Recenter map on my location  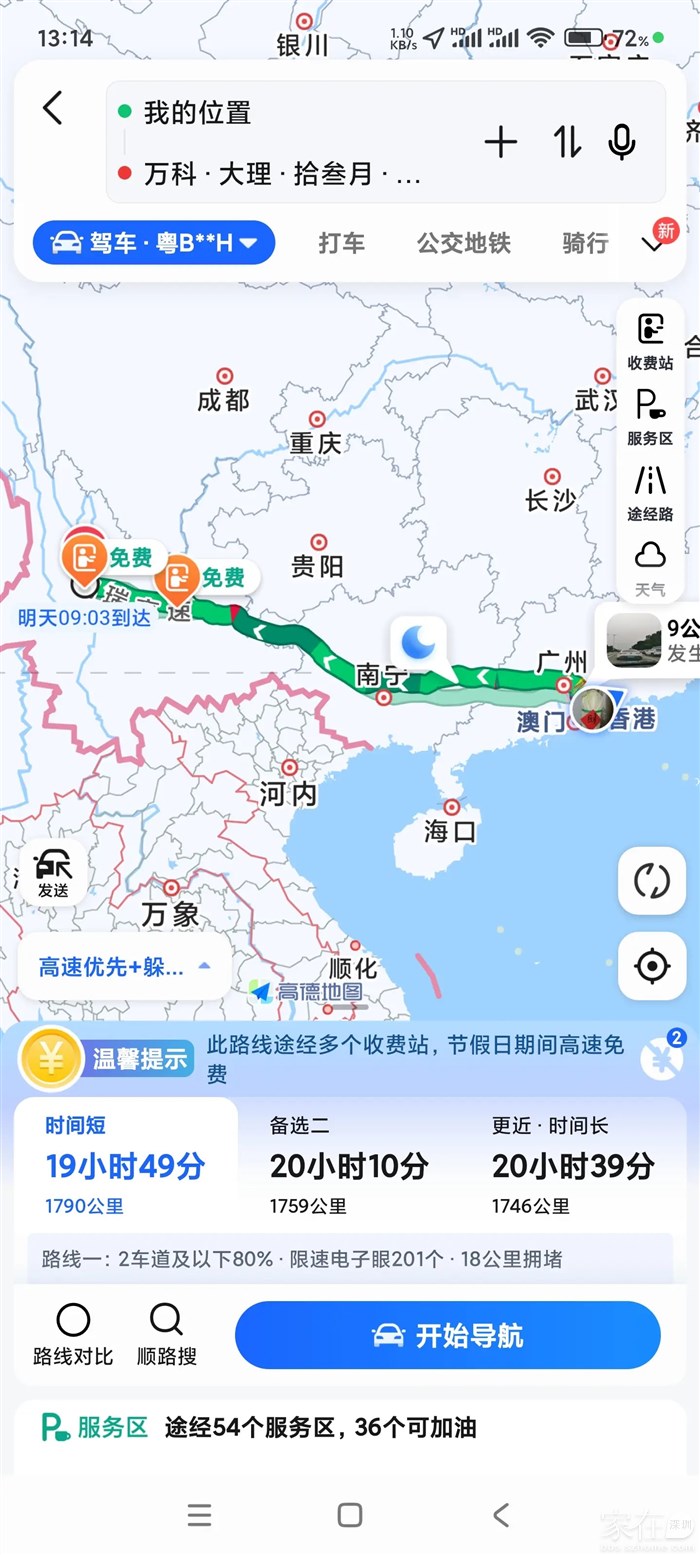point(652,966)
